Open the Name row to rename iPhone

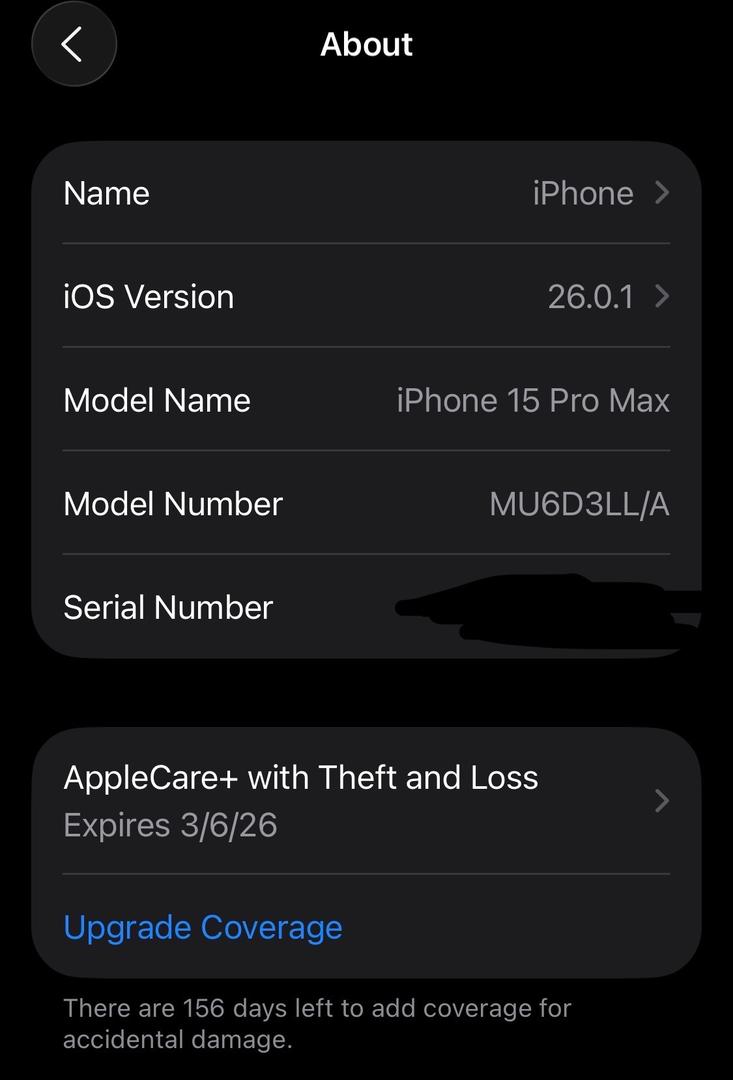pyautogui.click(x=366, y=193)
